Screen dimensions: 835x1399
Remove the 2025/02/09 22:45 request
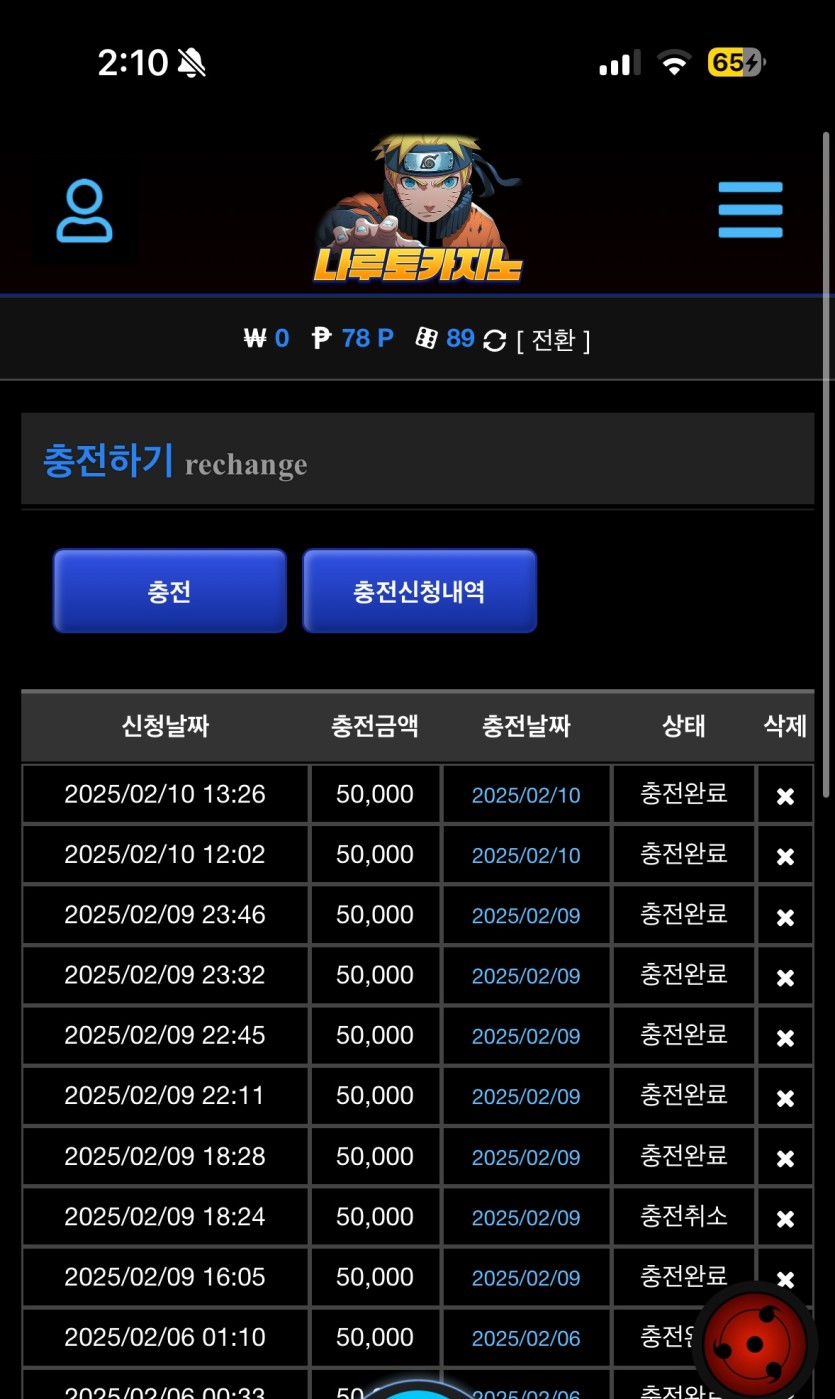click(x=785, y=1037)
